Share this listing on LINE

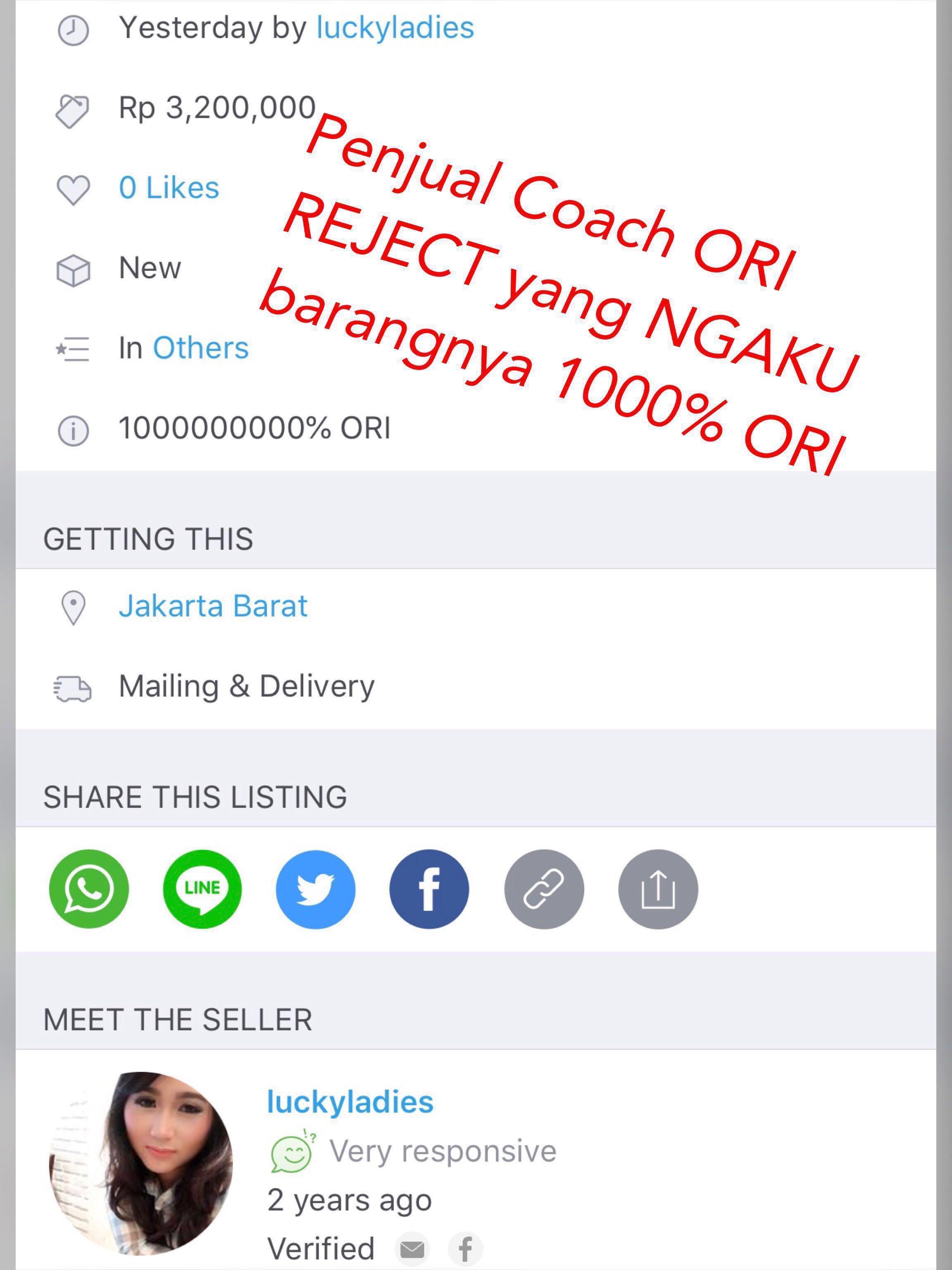pos(202,889)
